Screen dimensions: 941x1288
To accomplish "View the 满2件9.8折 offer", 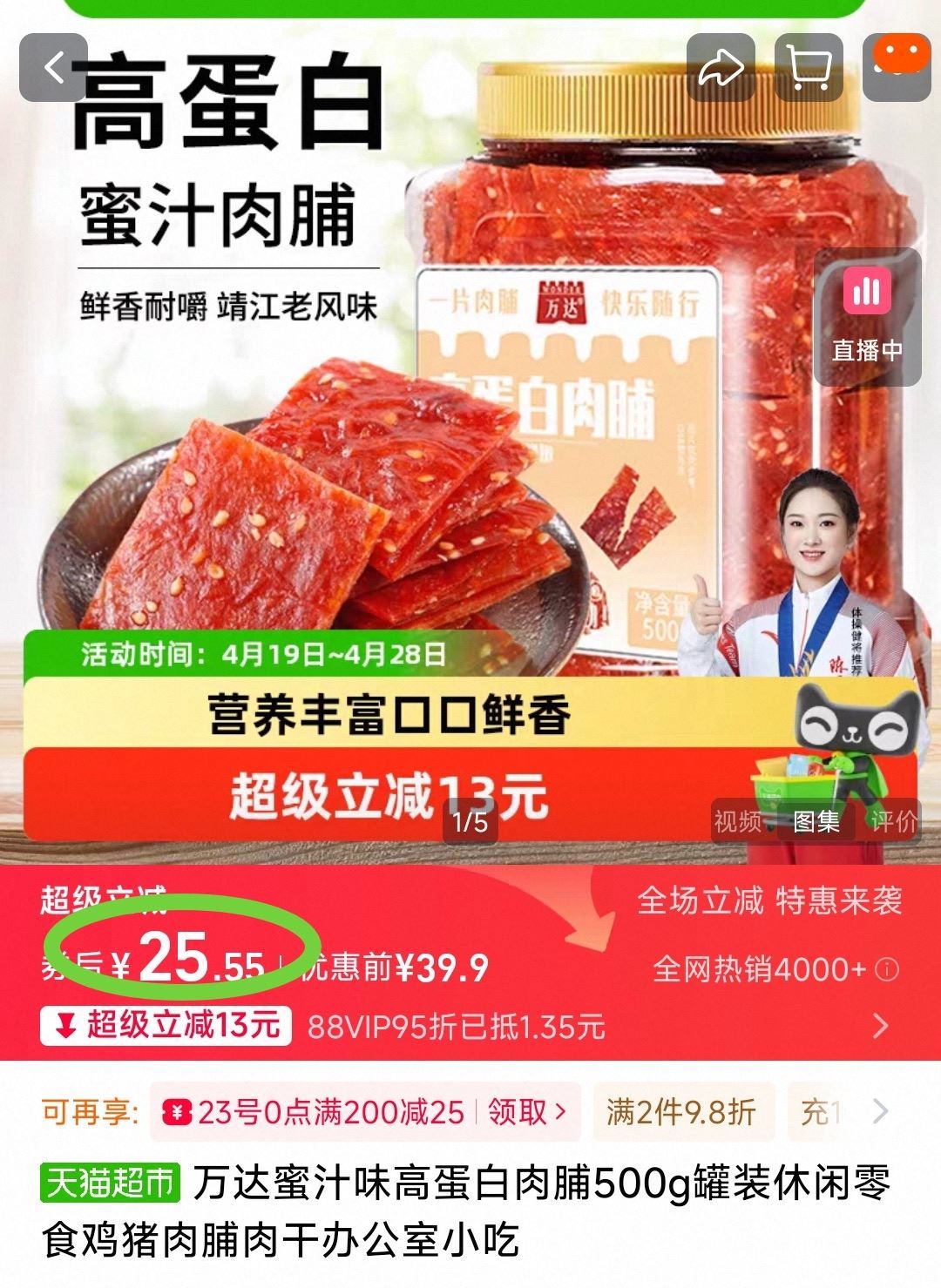I will [x=681, y=1111].
